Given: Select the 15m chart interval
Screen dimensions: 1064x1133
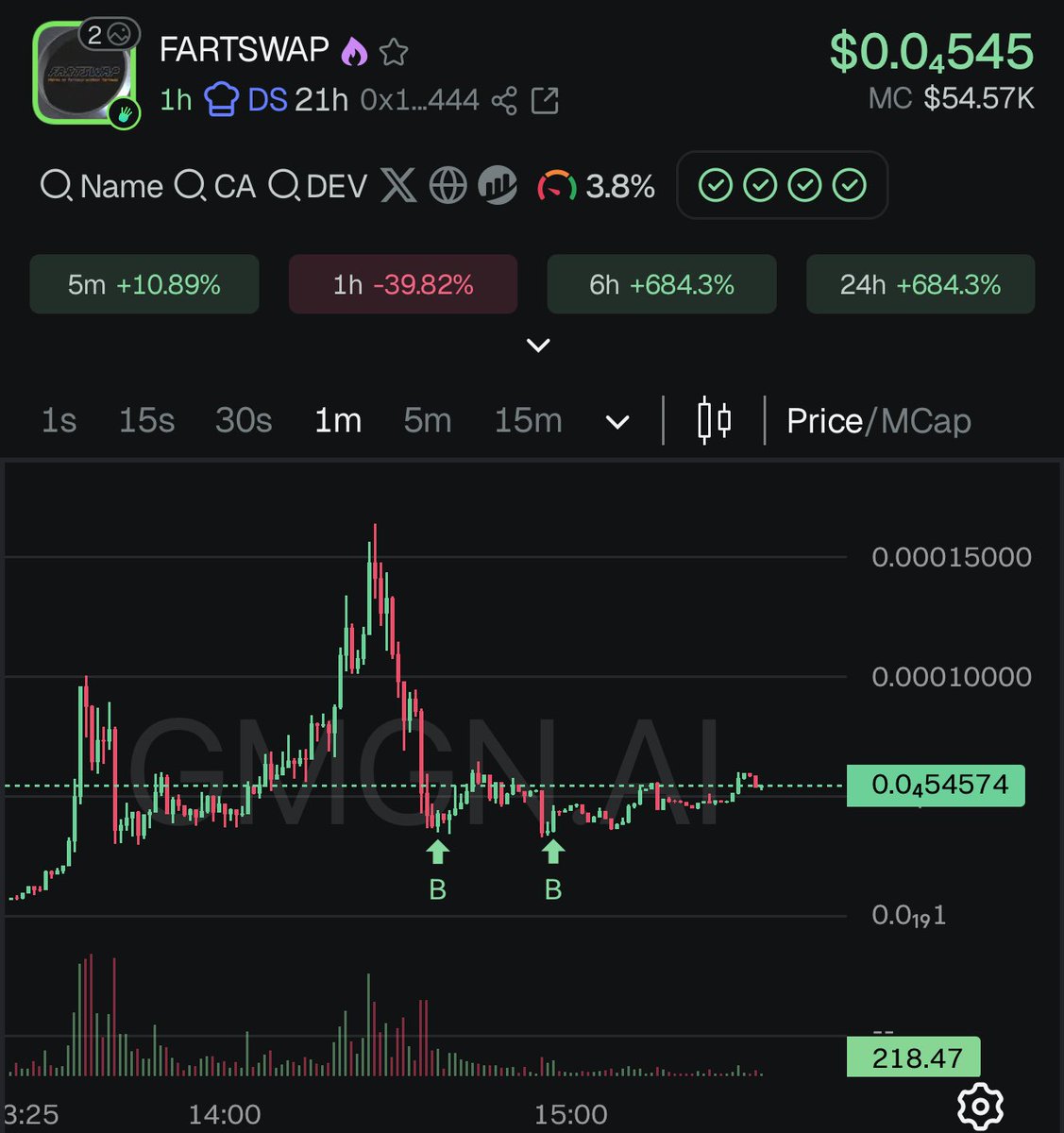Looking at the screenshot, I should coord(528,420).
